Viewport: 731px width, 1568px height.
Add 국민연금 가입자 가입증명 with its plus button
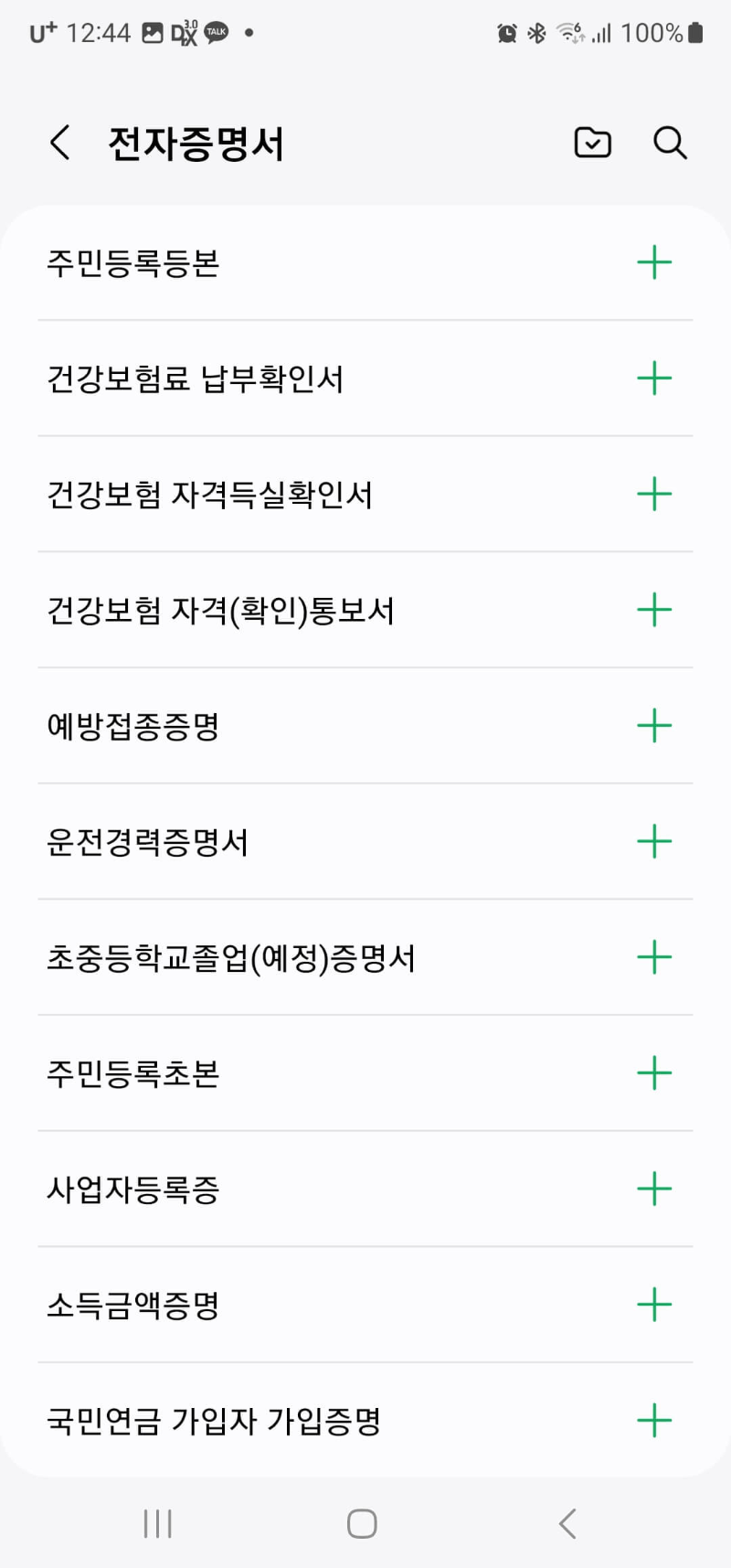tap(654, 1421)
